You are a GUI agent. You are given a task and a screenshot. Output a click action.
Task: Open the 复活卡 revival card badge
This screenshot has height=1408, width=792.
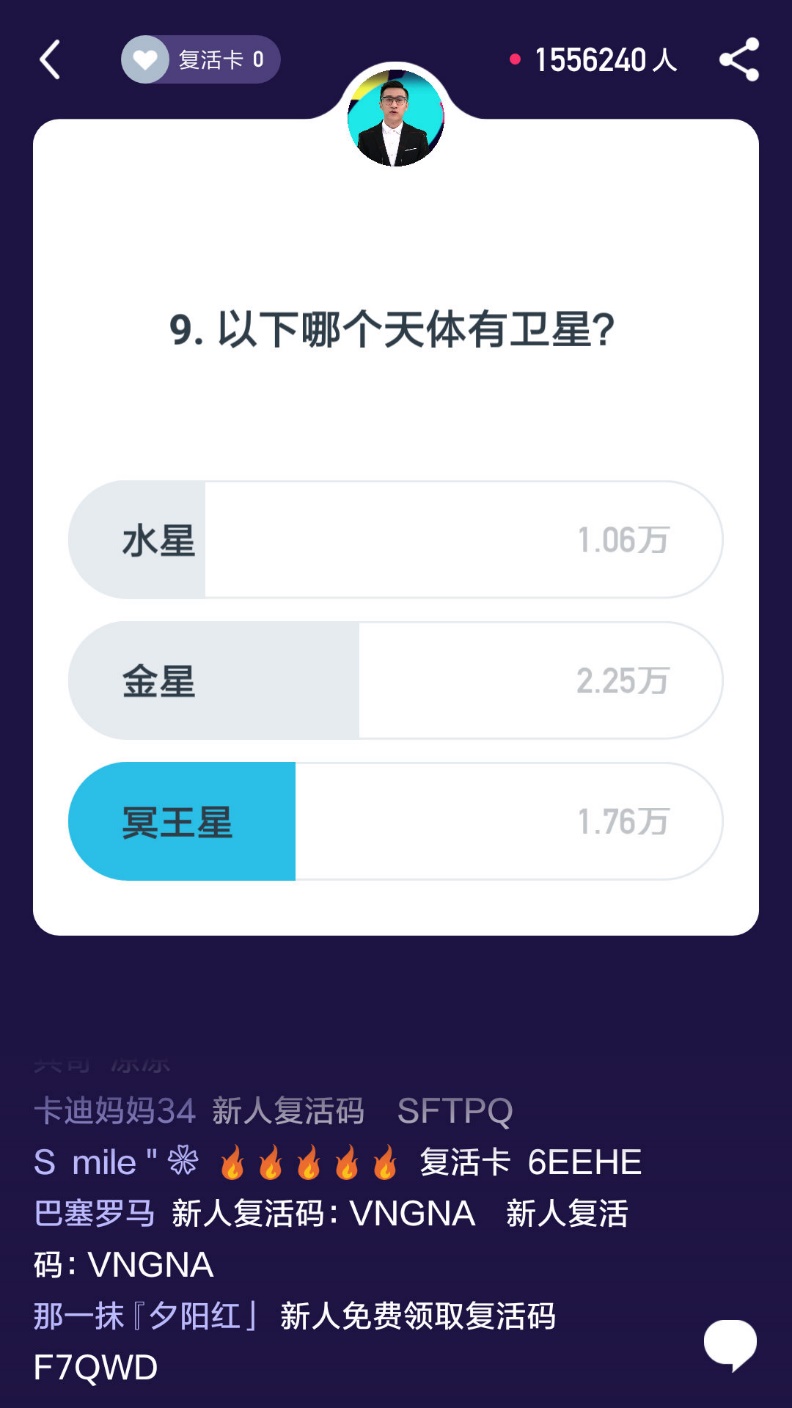(x=201, y=60)
